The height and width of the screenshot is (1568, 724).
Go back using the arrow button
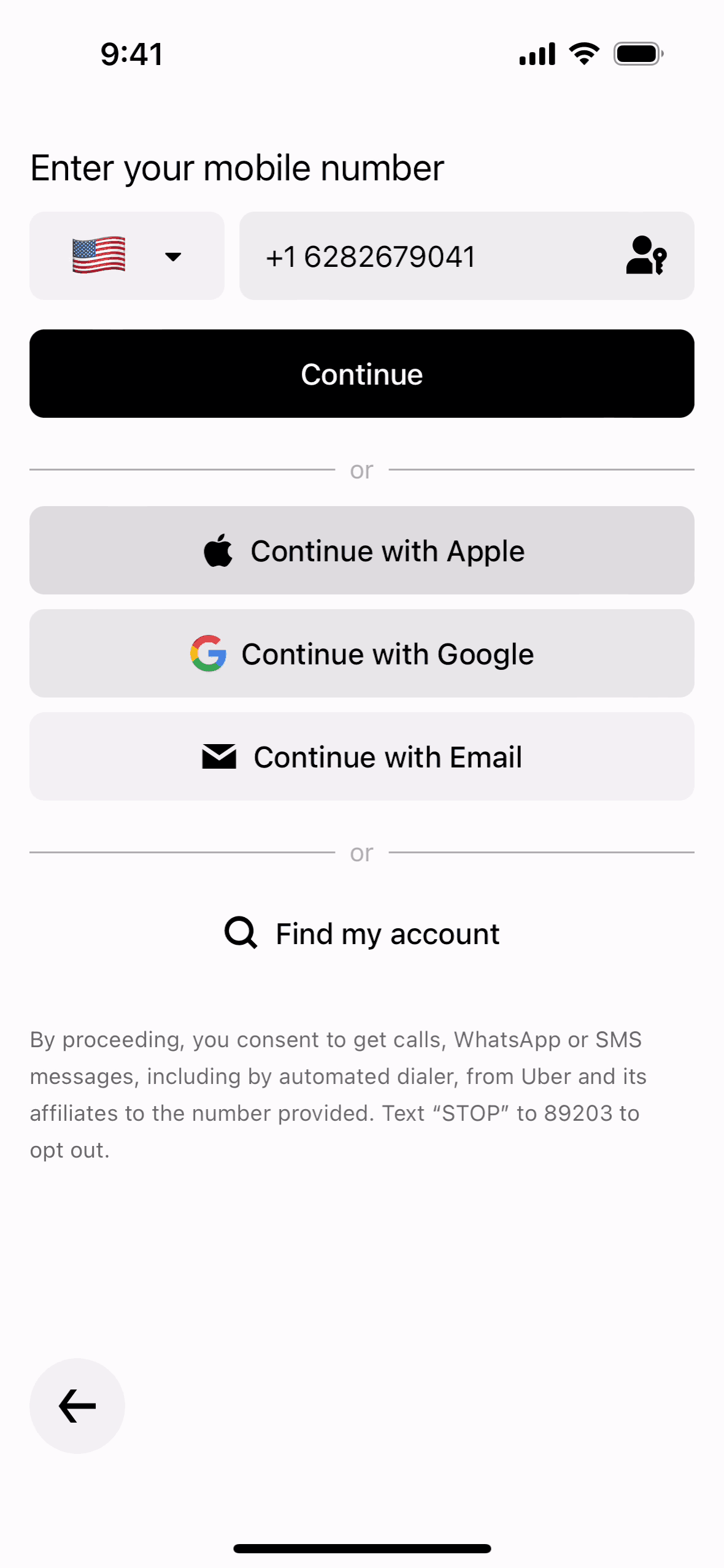[77, 1405]
